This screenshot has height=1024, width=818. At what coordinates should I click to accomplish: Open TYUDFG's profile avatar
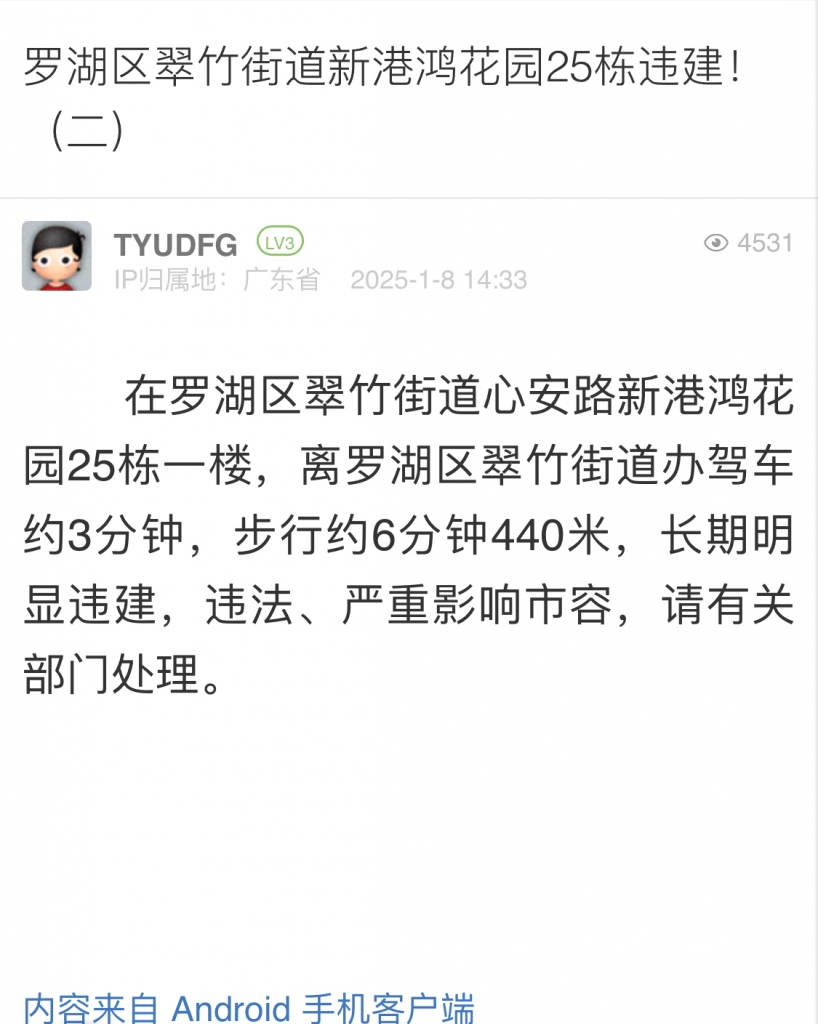(x=57, y=256)
